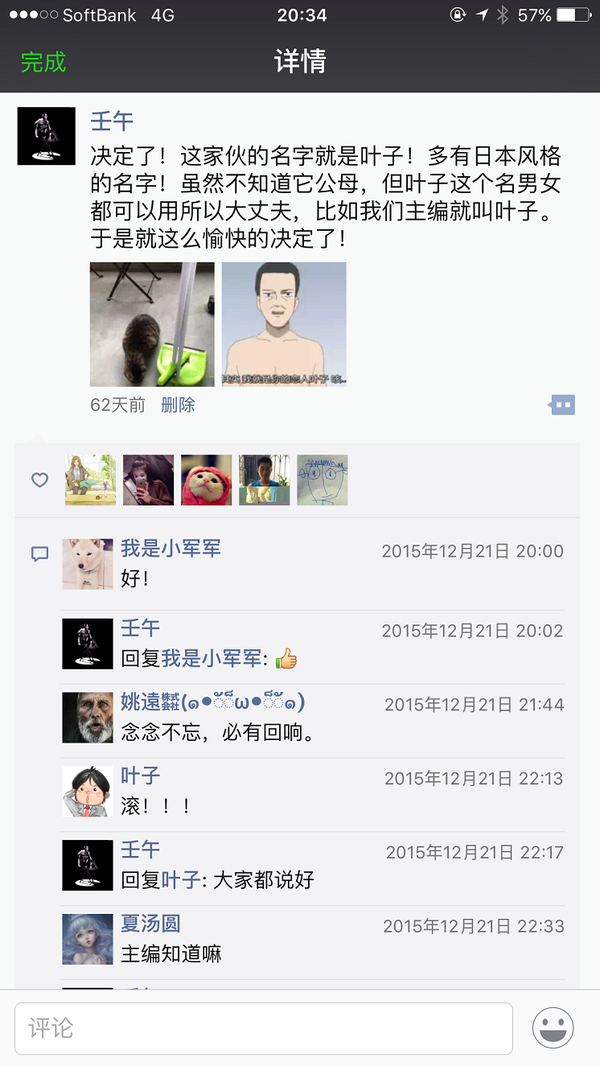The width and height of the screenshot is (600, 1066).
Task: Tap 叶子's avatar in the comments
Action: (87, 791)
